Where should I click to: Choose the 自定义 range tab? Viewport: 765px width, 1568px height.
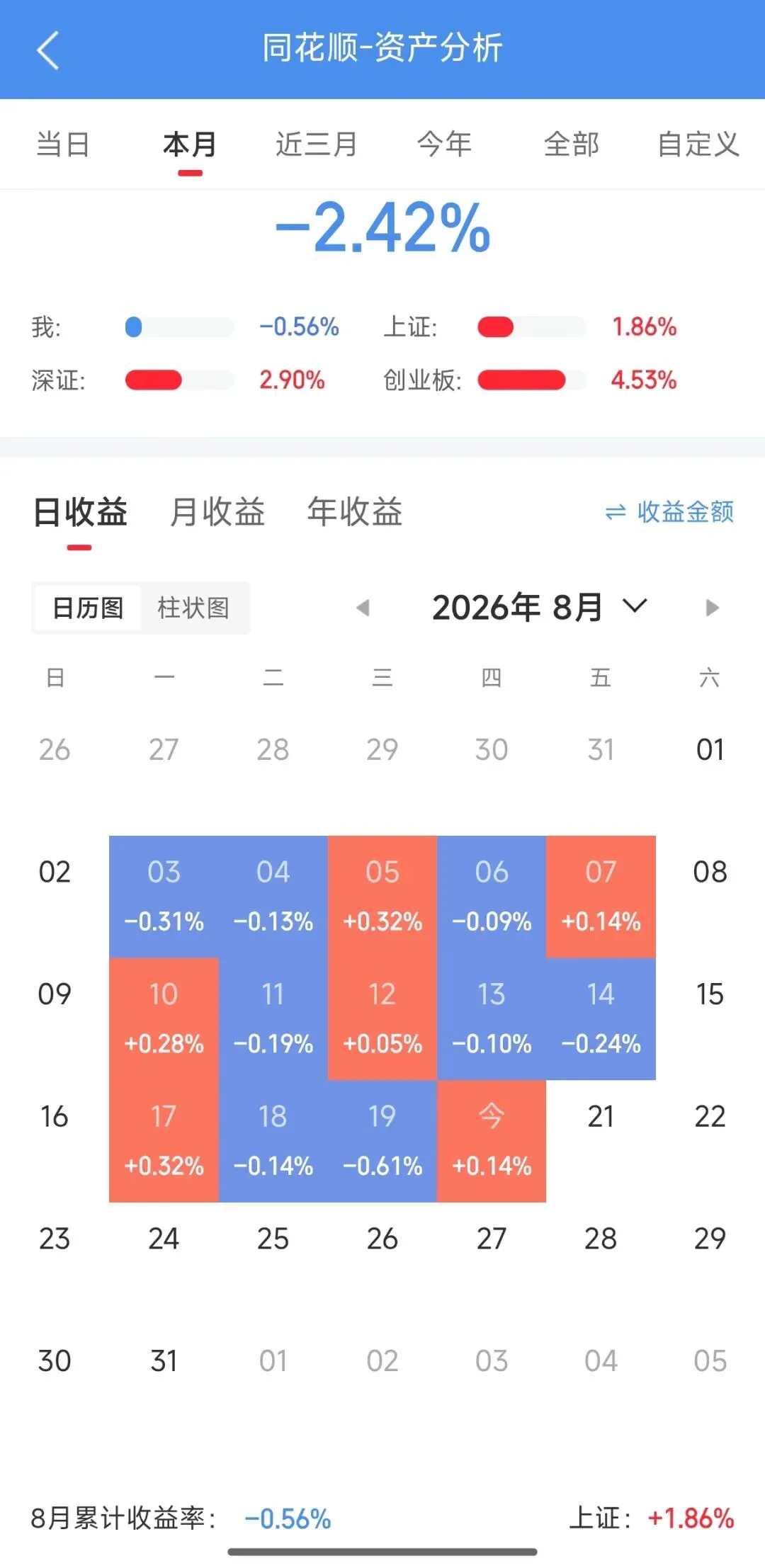698,144
